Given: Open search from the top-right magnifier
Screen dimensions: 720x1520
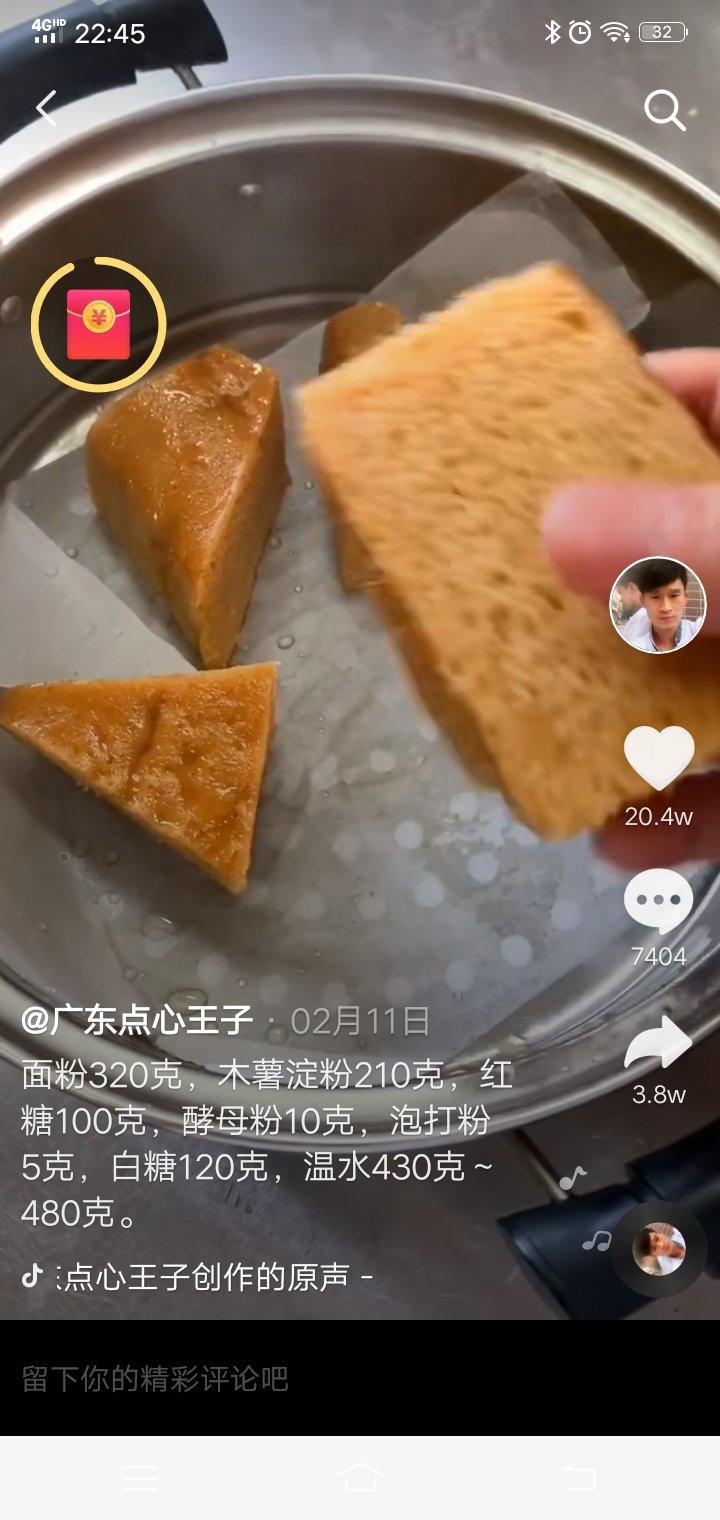Looking at the screenshot, I should pos(664,110).
